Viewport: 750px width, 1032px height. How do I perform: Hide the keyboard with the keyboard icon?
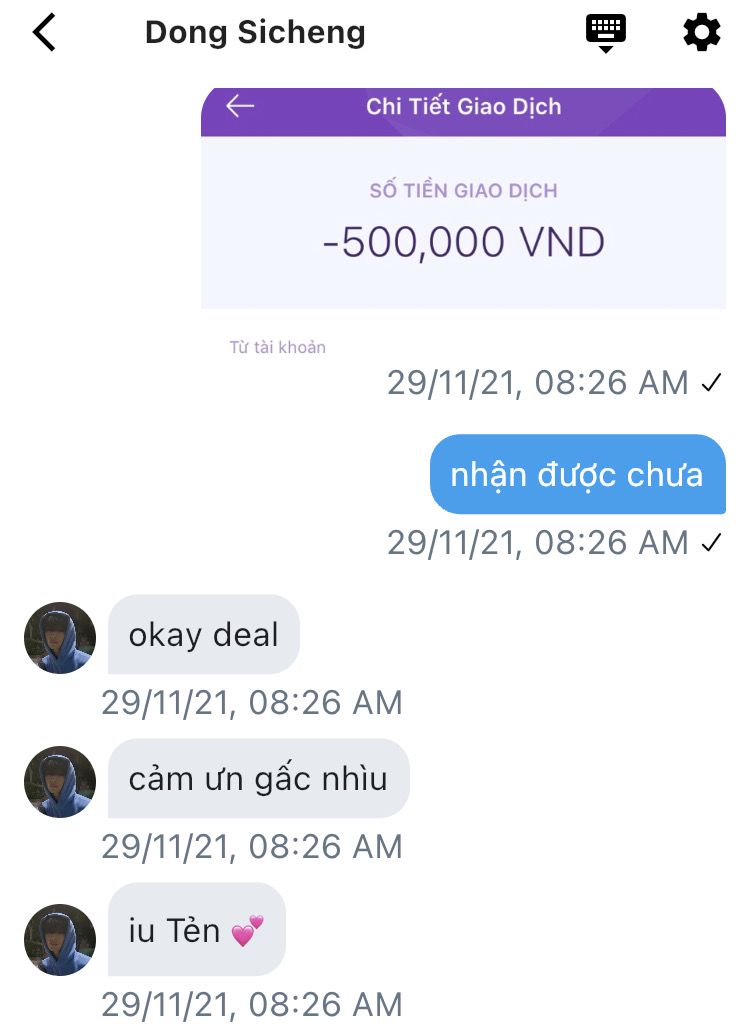tap(605, 32)
